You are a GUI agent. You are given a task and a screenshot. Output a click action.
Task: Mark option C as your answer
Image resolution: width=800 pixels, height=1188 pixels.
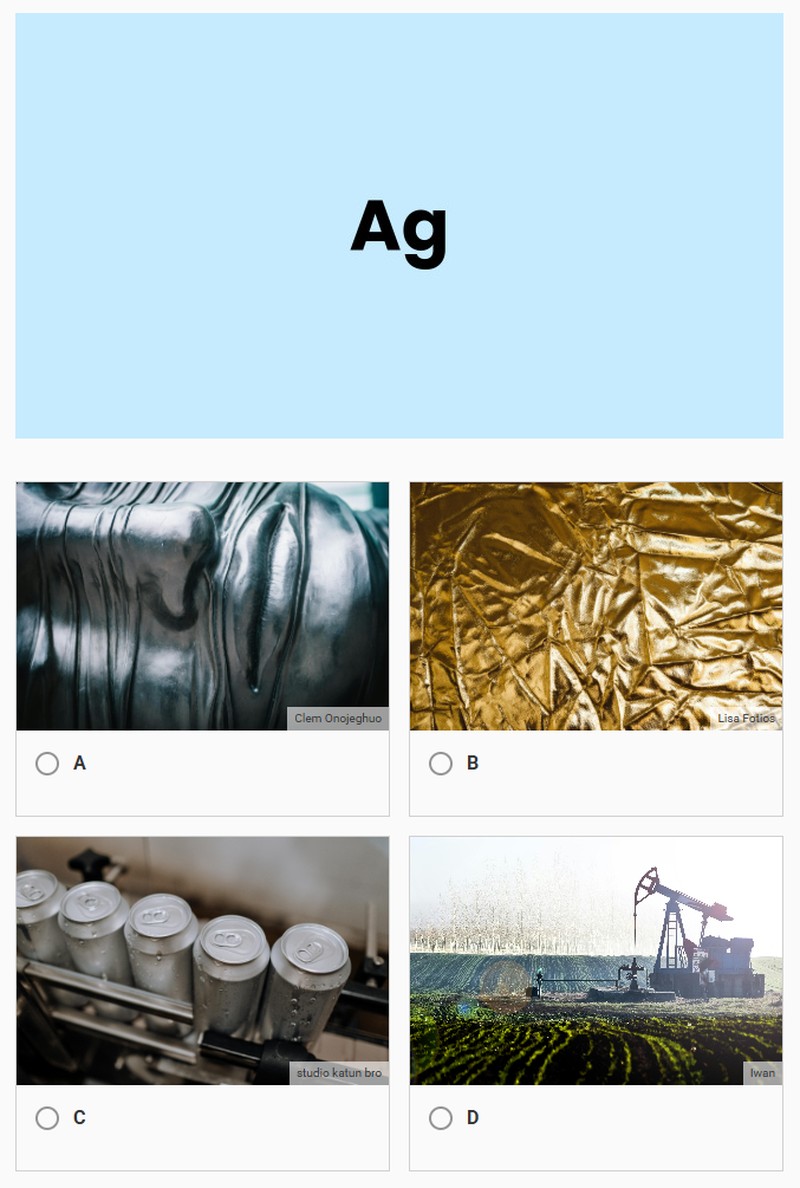(x=47, y=1118)
